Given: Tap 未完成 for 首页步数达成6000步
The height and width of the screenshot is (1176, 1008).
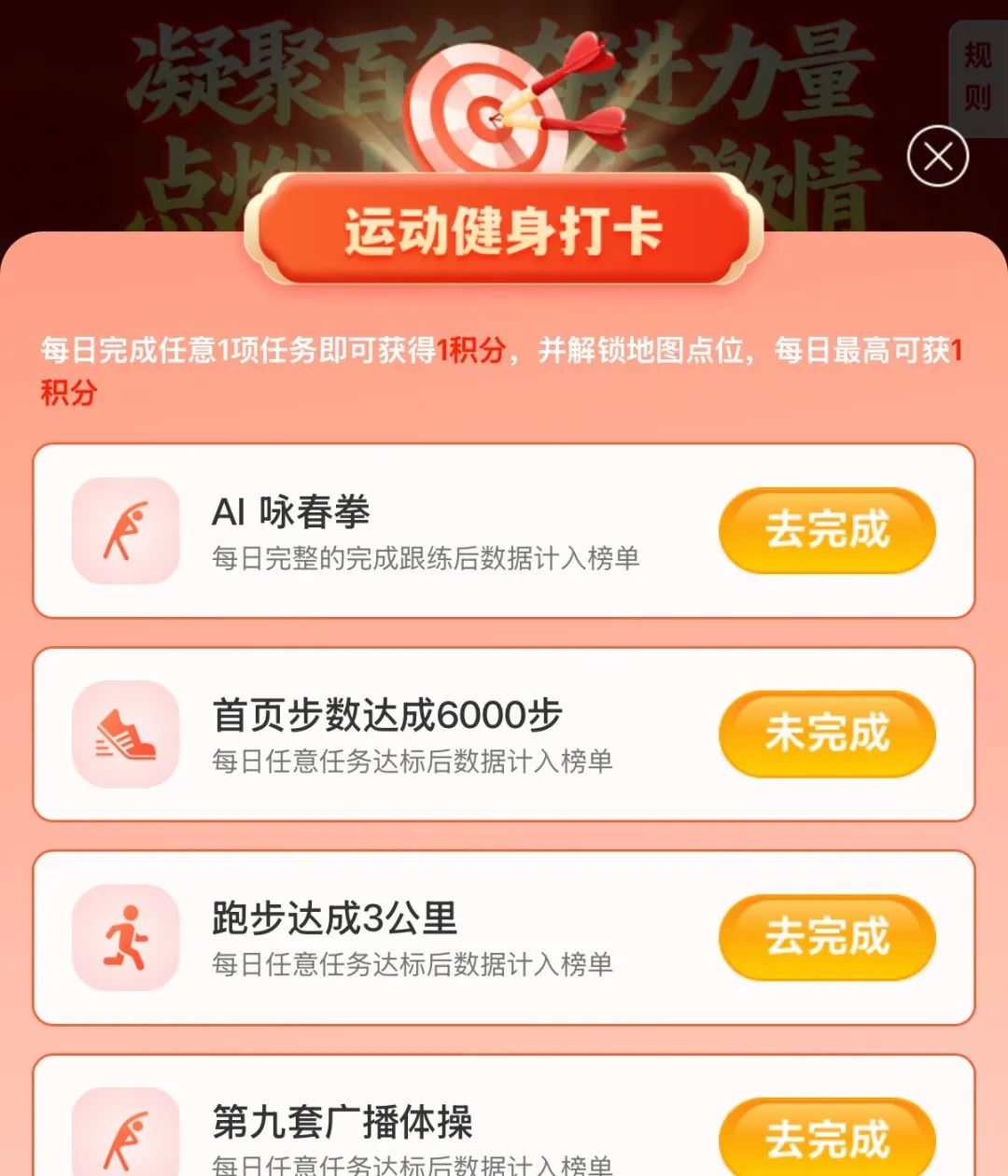Looking at the screenshot, I should 827,734.
